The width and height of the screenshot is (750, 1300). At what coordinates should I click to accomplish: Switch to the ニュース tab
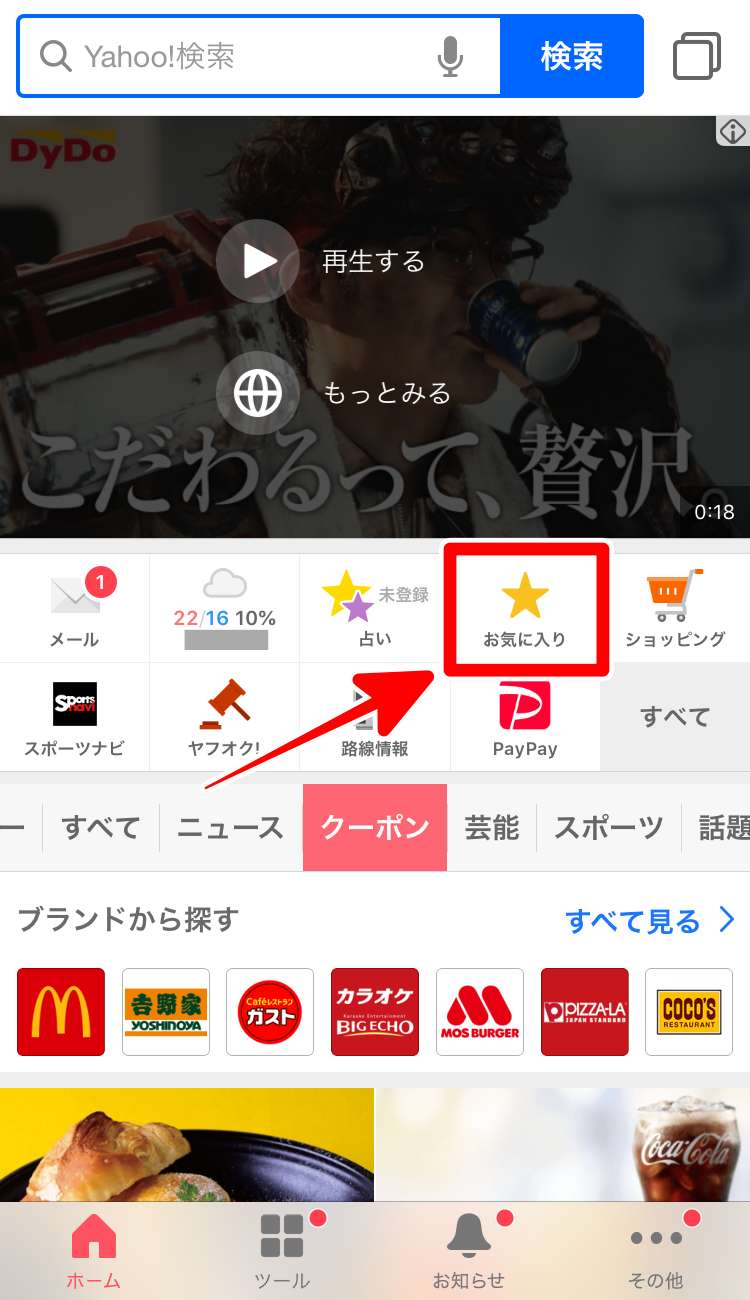[230, 827]
